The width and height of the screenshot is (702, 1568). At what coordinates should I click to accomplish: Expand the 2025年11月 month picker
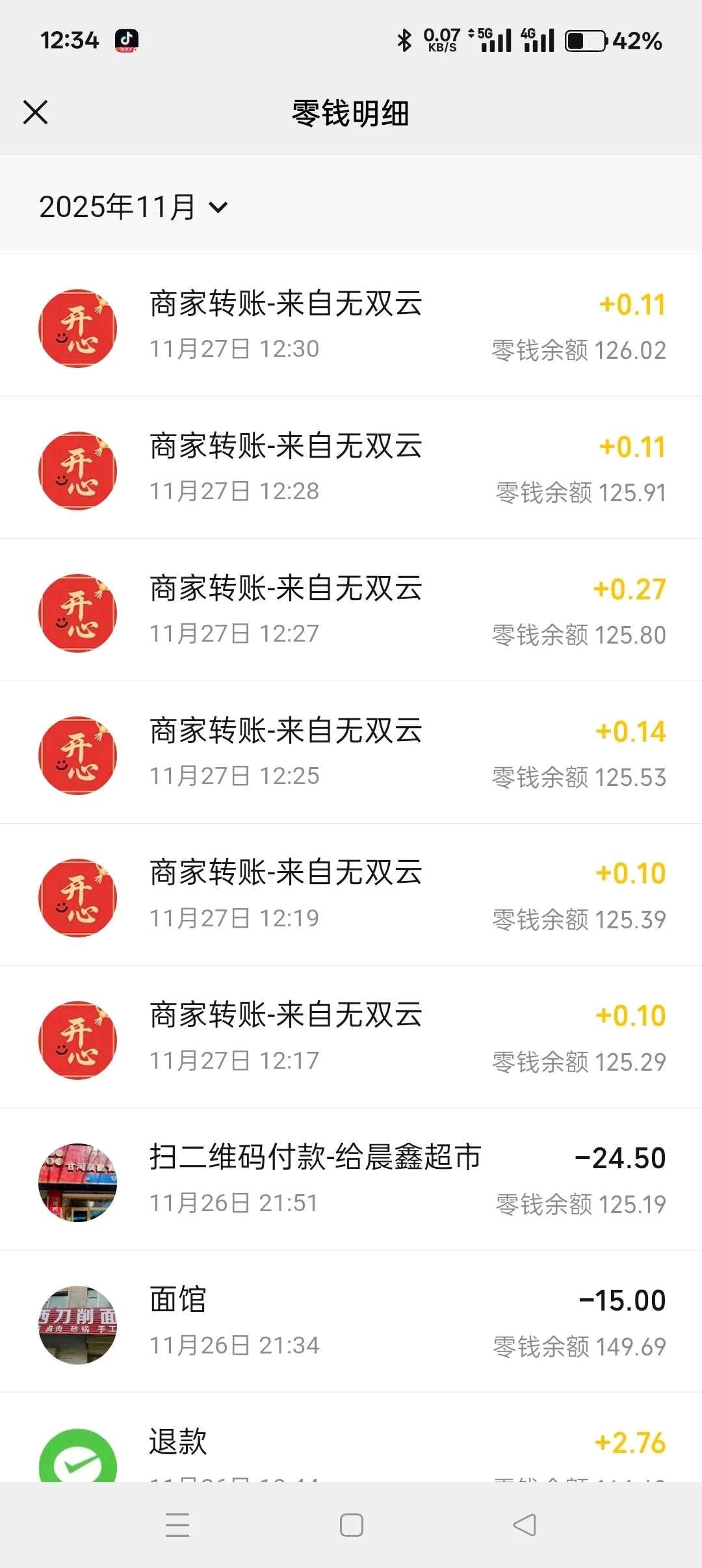pyautogui.click(x=134, y=207)
